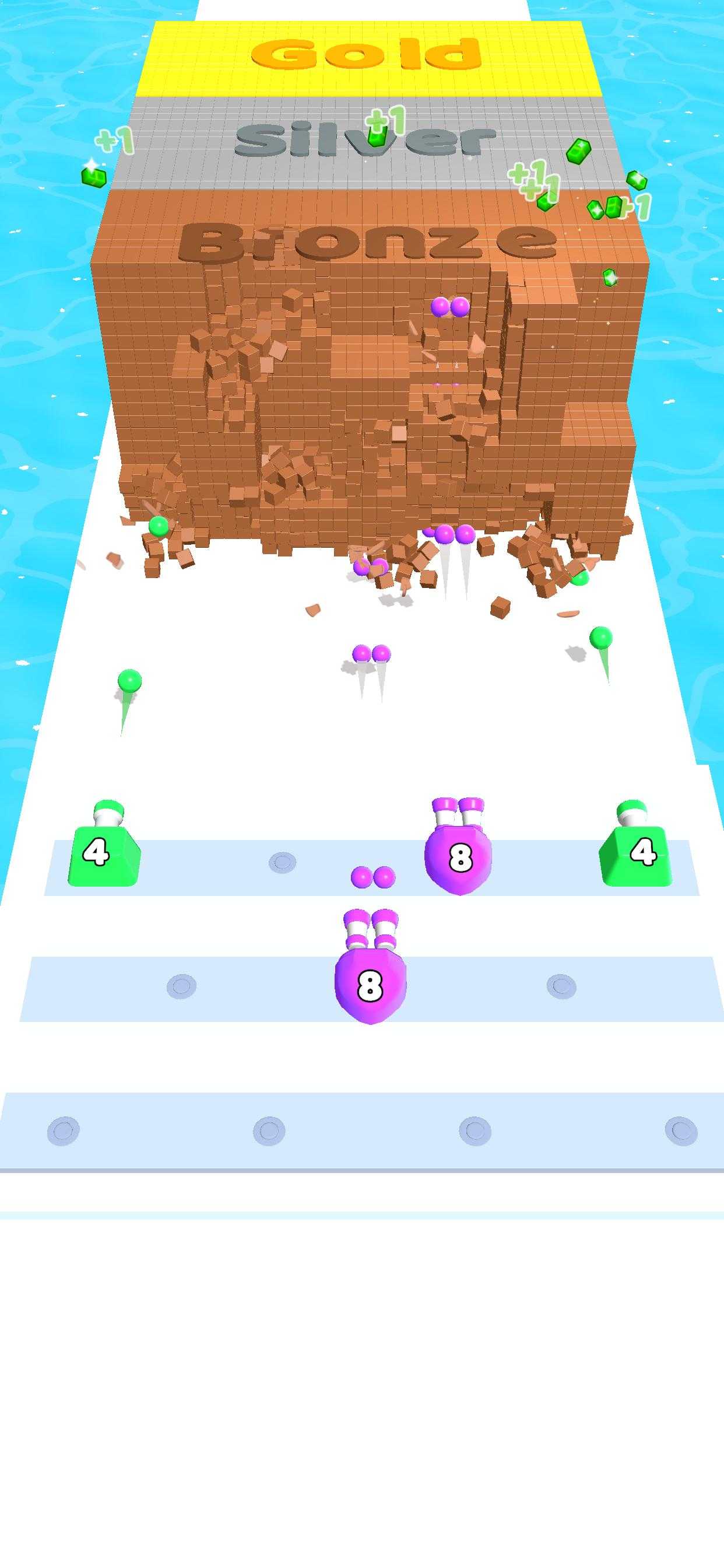
Task: Tap the green 4 cannon on the right edge
Action: pos(636,844)
